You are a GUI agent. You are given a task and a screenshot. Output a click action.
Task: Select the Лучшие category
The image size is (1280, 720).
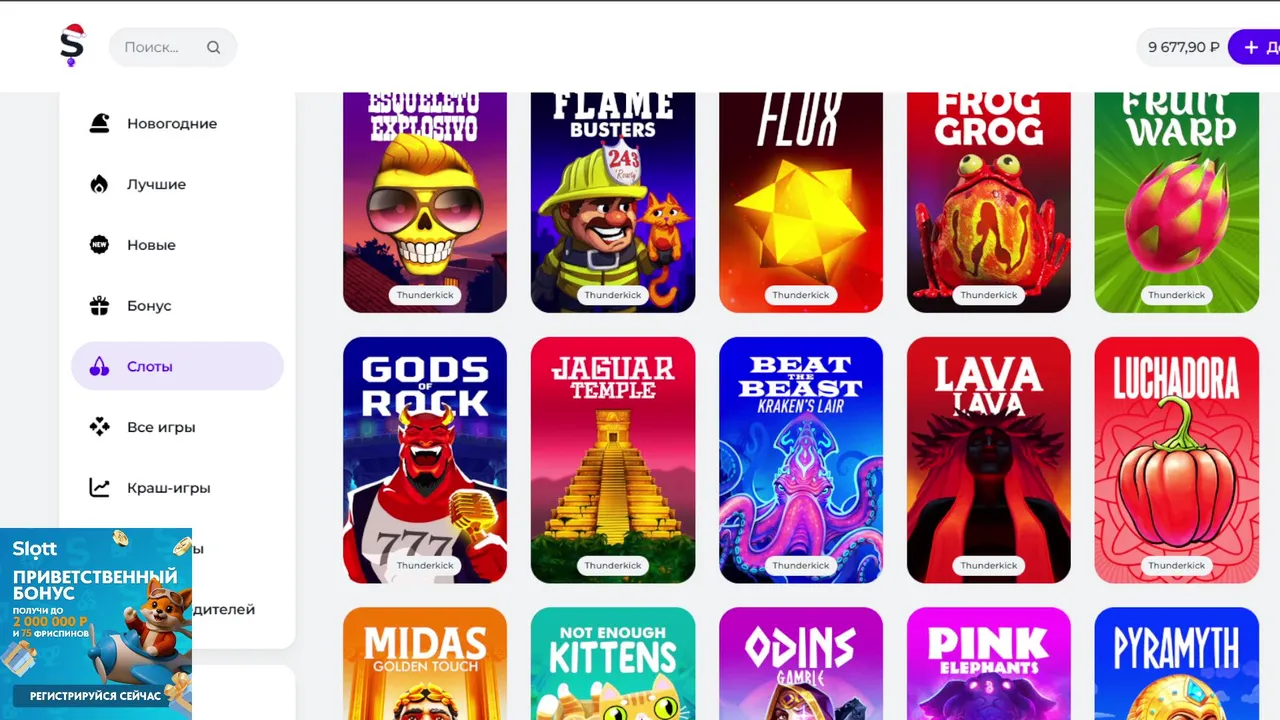coord(156,185)
